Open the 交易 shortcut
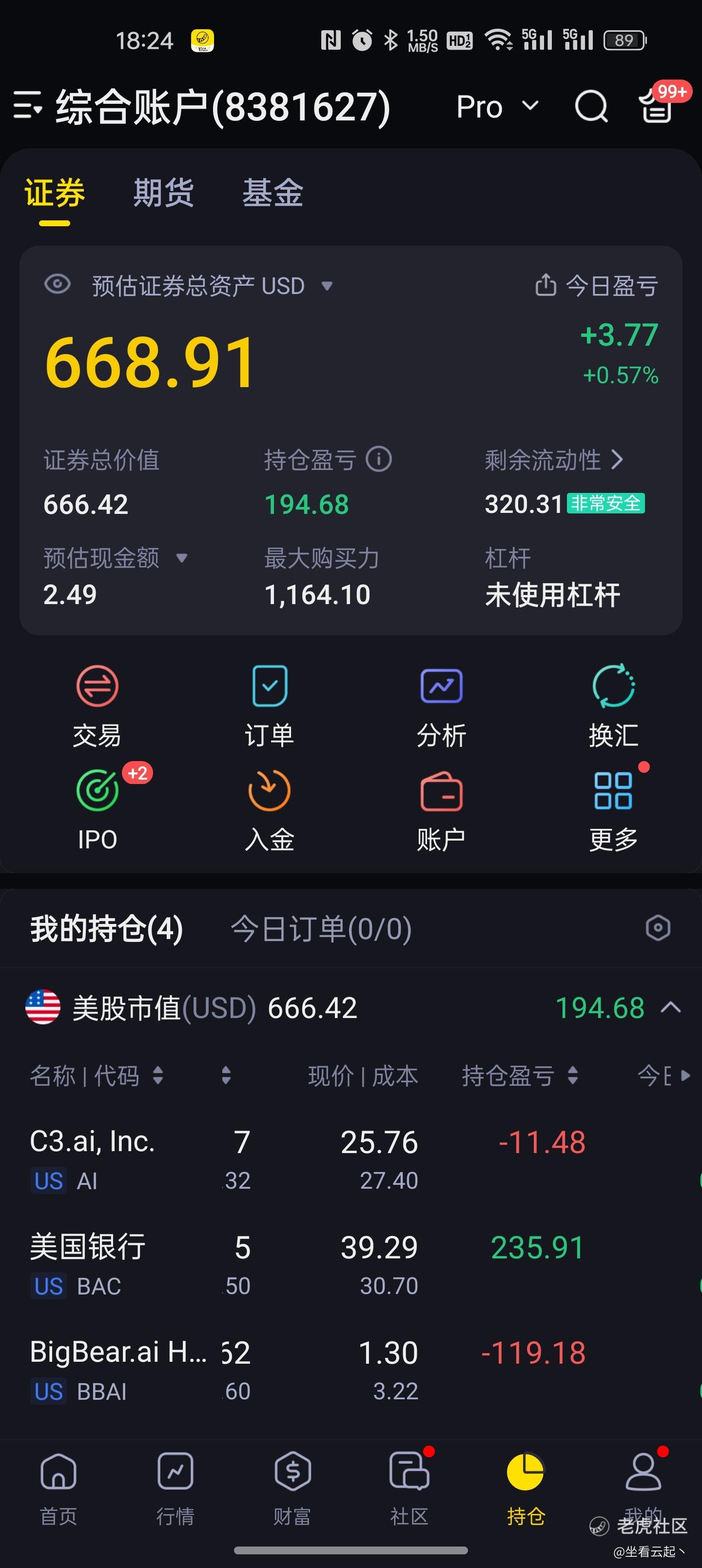 click(97, 706)
